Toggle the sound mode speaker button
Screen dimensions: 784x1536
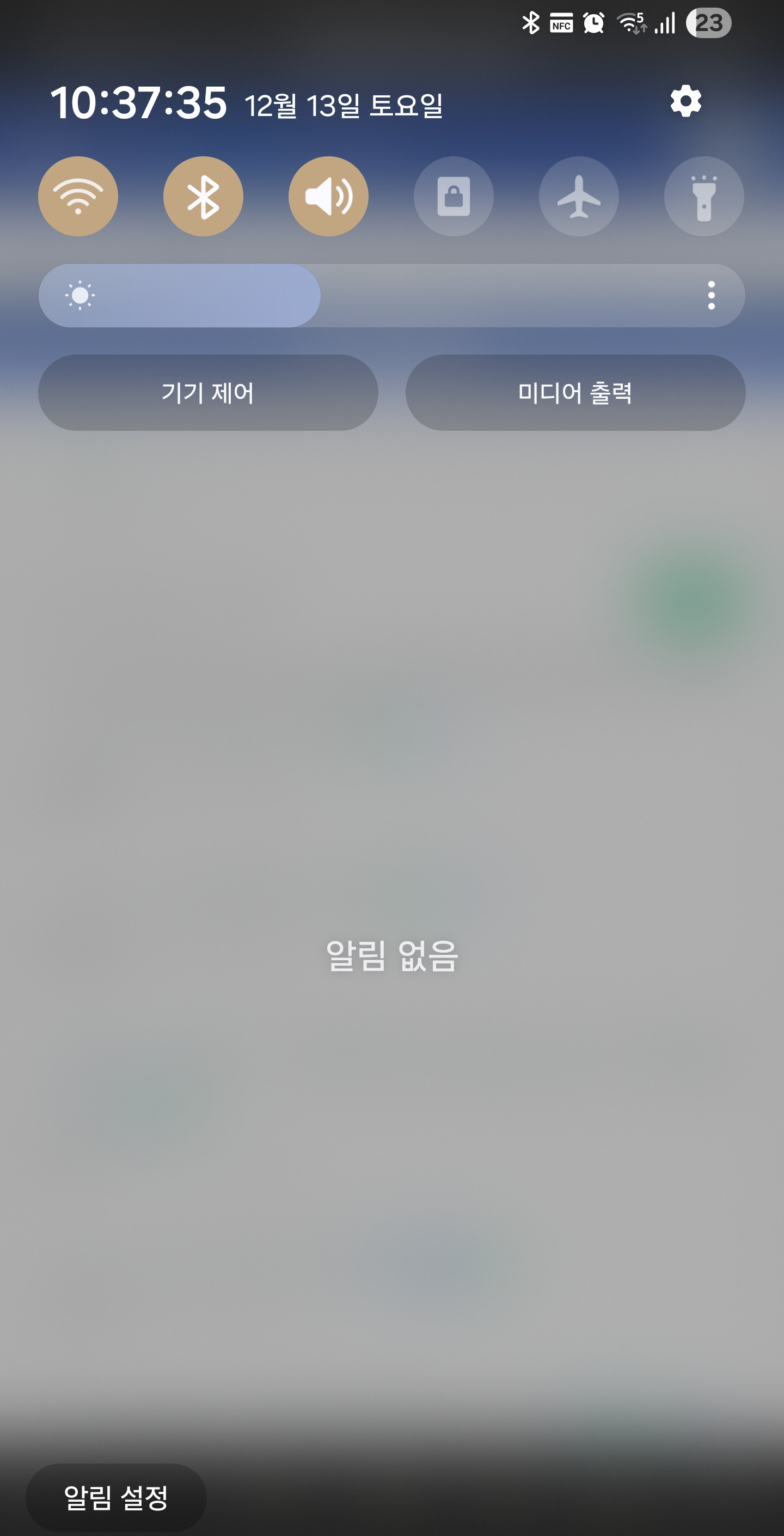click(x=328, y=196)
